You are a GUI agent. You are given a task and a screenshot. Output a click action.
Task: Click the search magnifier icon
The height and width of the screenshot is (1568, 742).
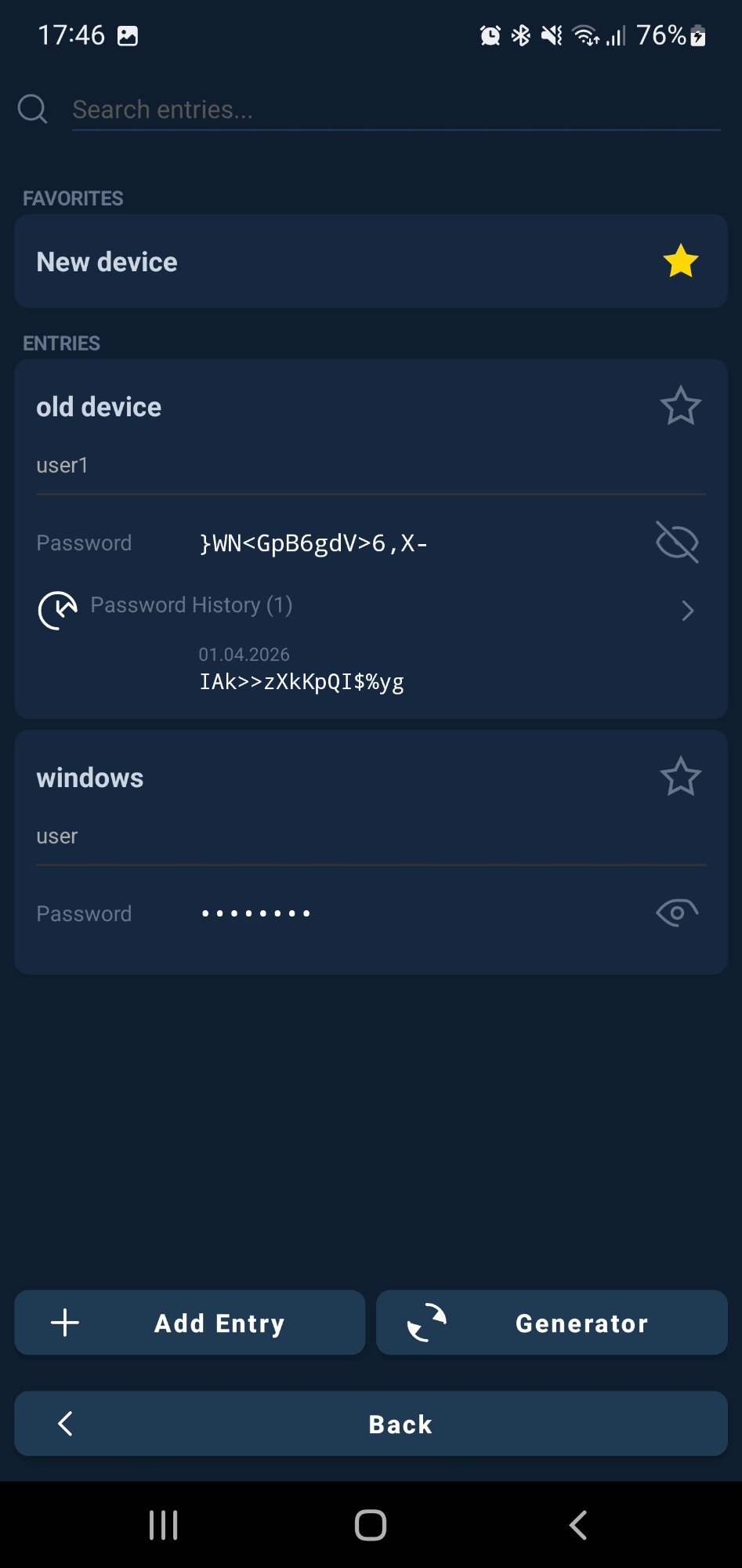point(32,108)
